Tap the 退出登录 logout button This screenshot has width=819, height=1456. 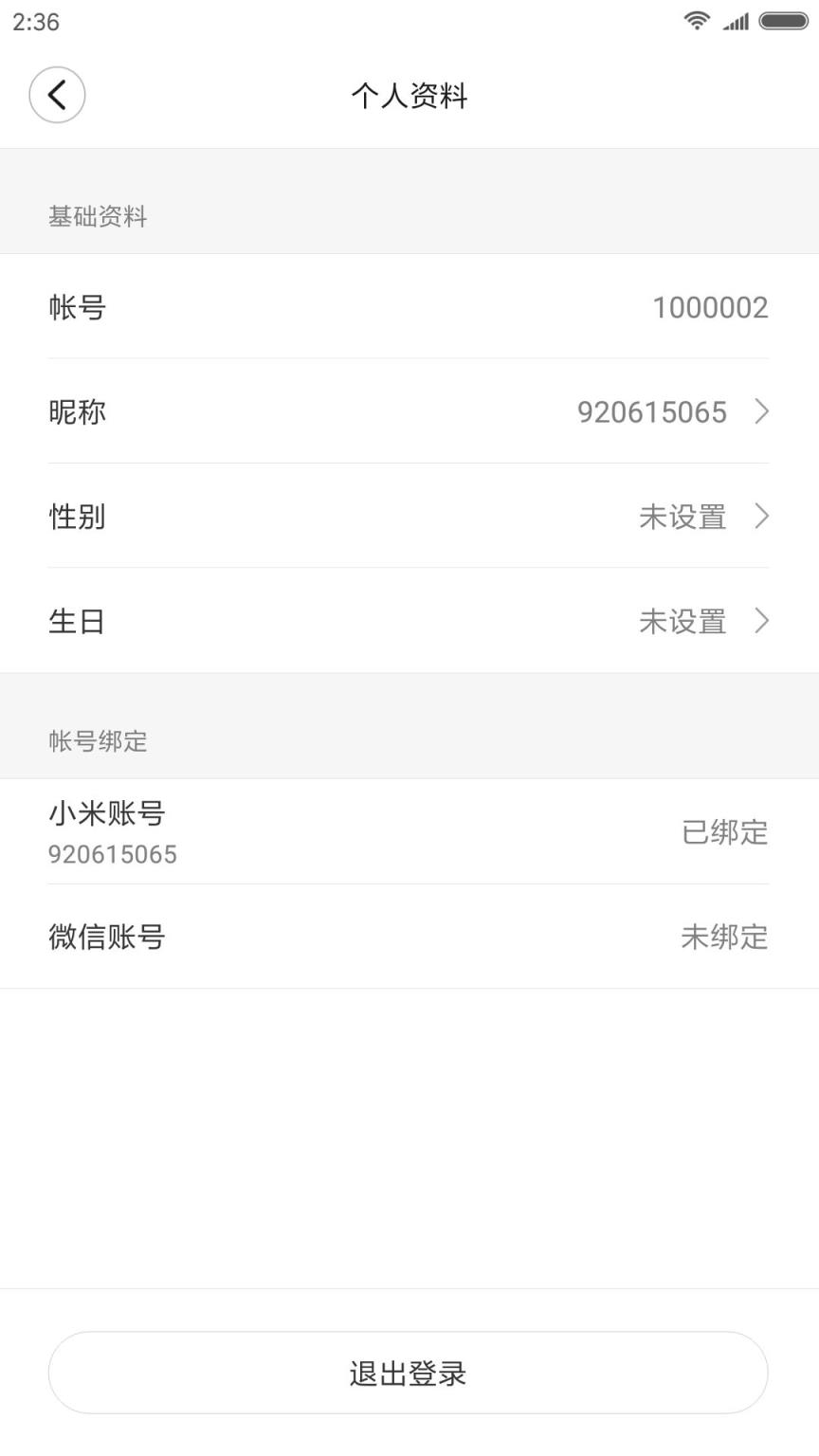409,1373
